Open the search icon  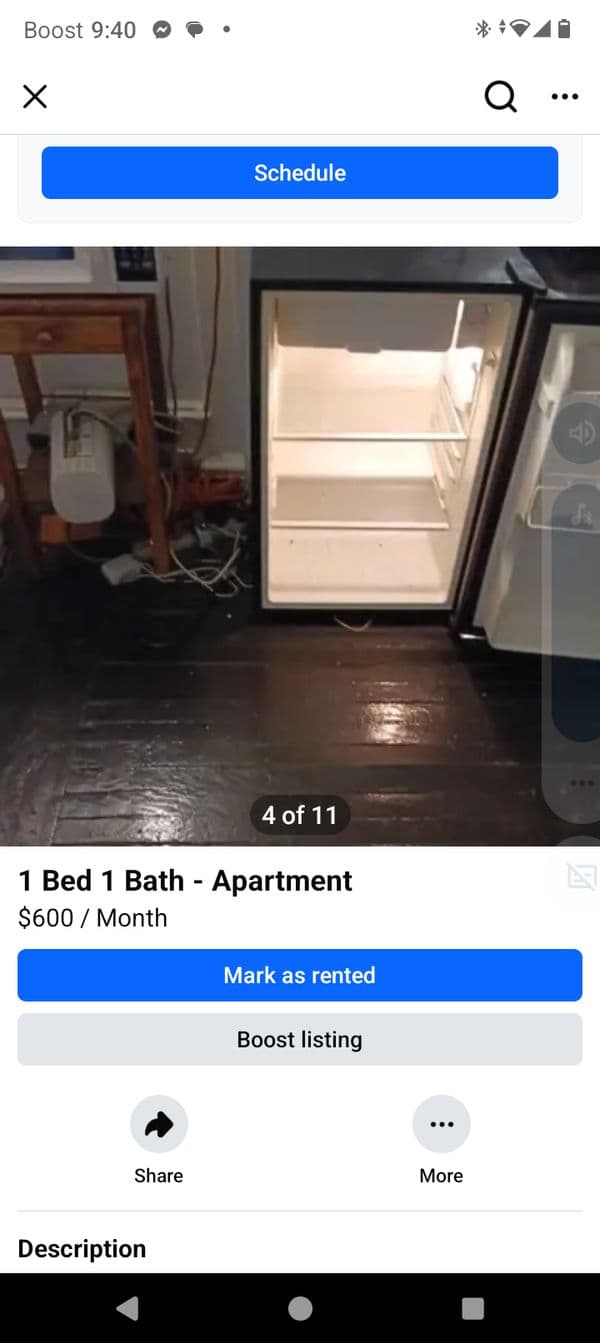pos(500,97)
